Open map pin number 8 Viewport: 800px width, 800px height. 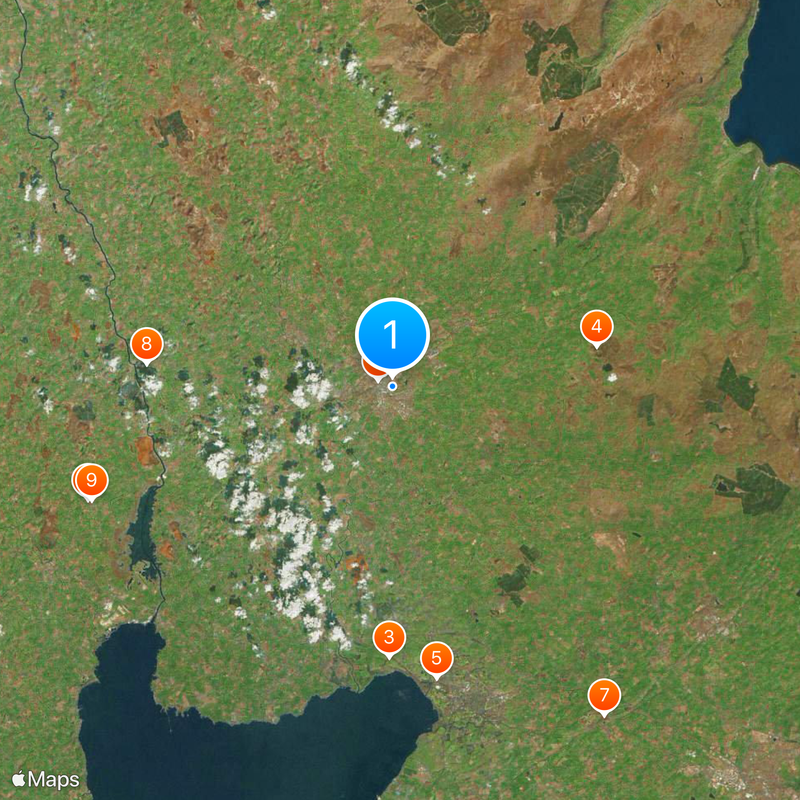tap(146, 345)
